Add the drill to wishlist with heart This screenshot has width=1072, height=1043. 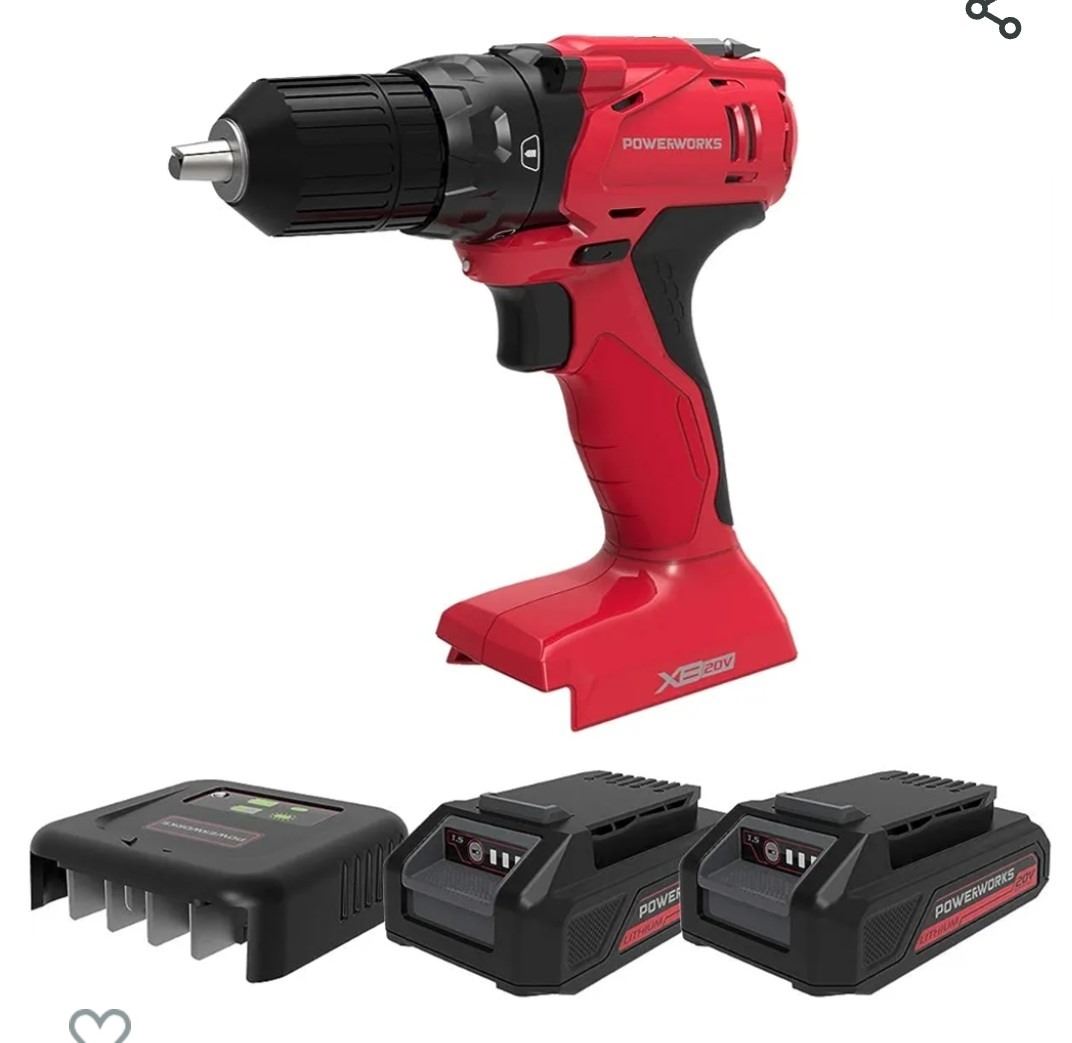100,1026
